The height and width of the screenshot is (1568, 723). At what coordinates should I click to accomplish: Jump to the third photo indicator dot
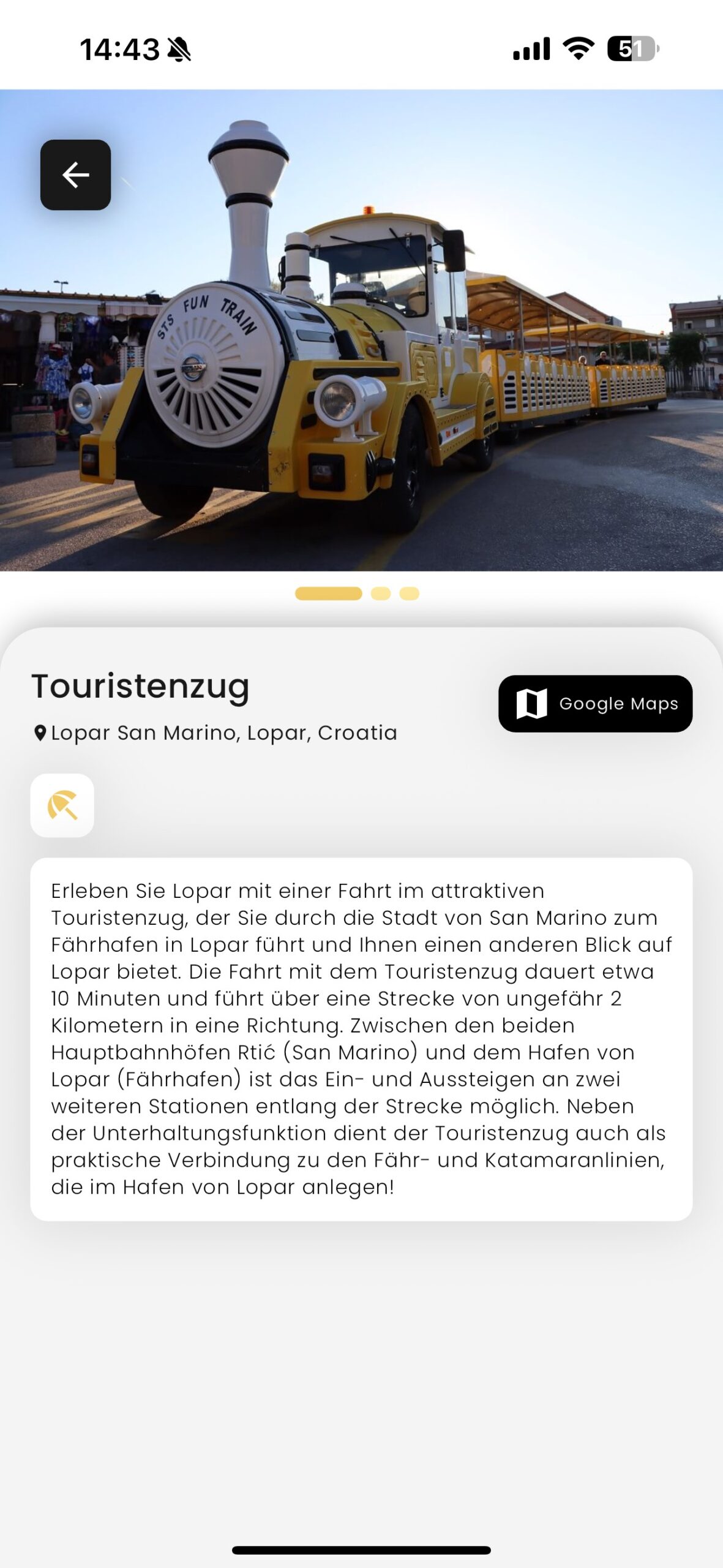point(409,594)
